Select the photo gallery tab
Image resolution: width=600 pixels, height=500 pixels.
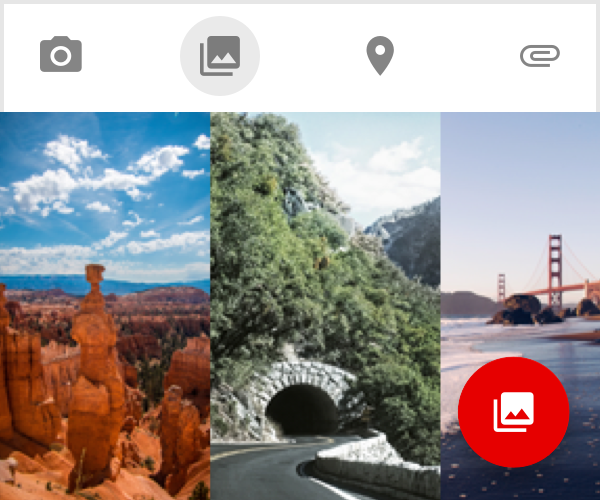tap(220, 56)
